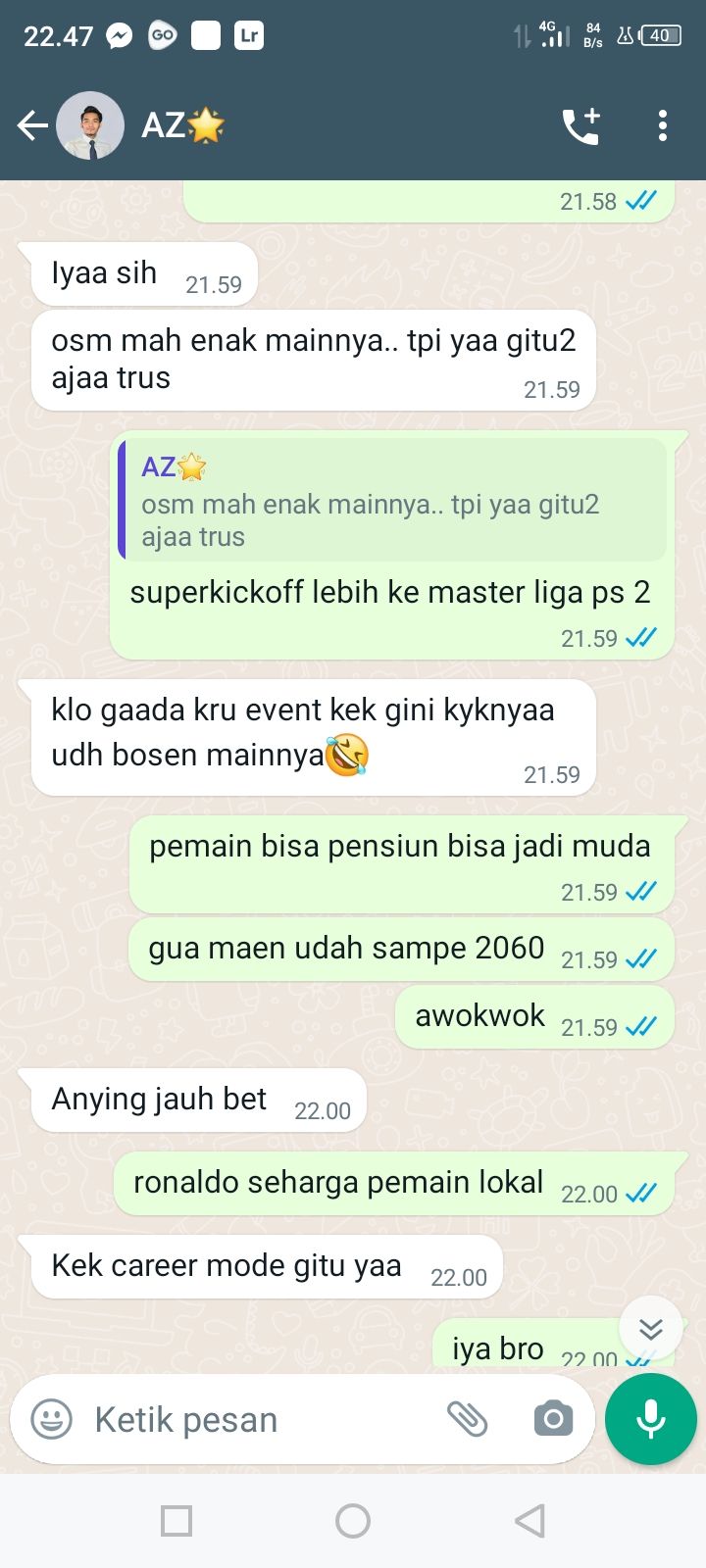Attach a file with the paperclip
The height and width of the screenshot is (1568, 706).
point(468,1419)
